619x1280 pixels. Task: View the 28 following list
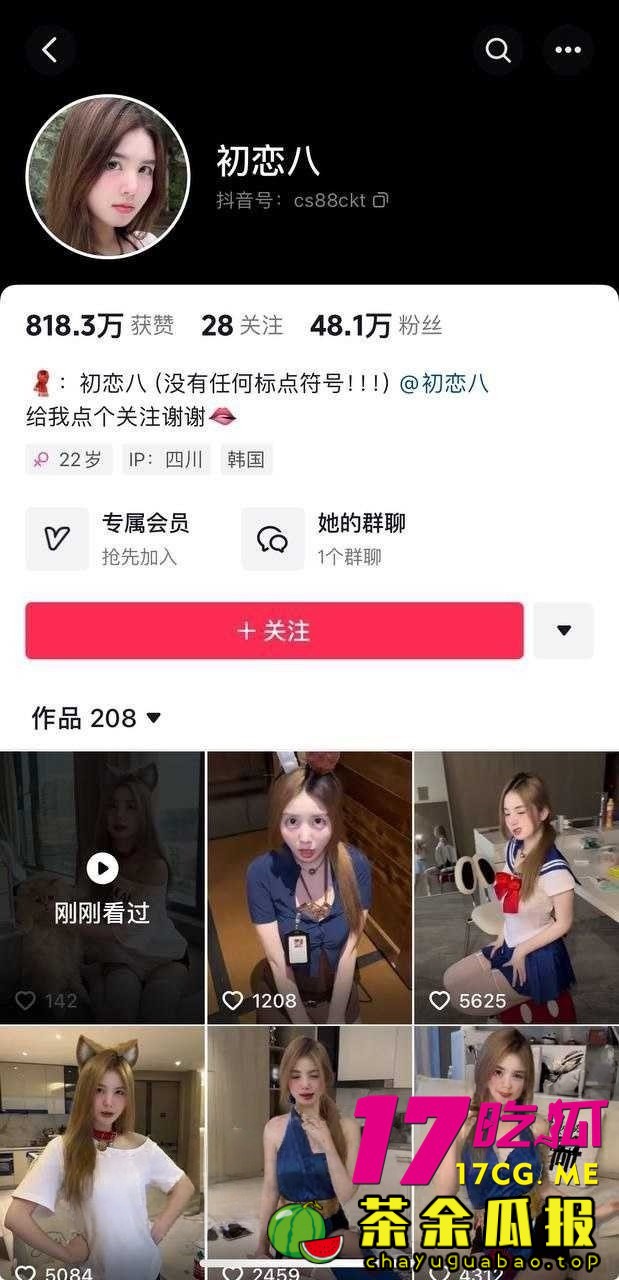[x=242, y=325]
